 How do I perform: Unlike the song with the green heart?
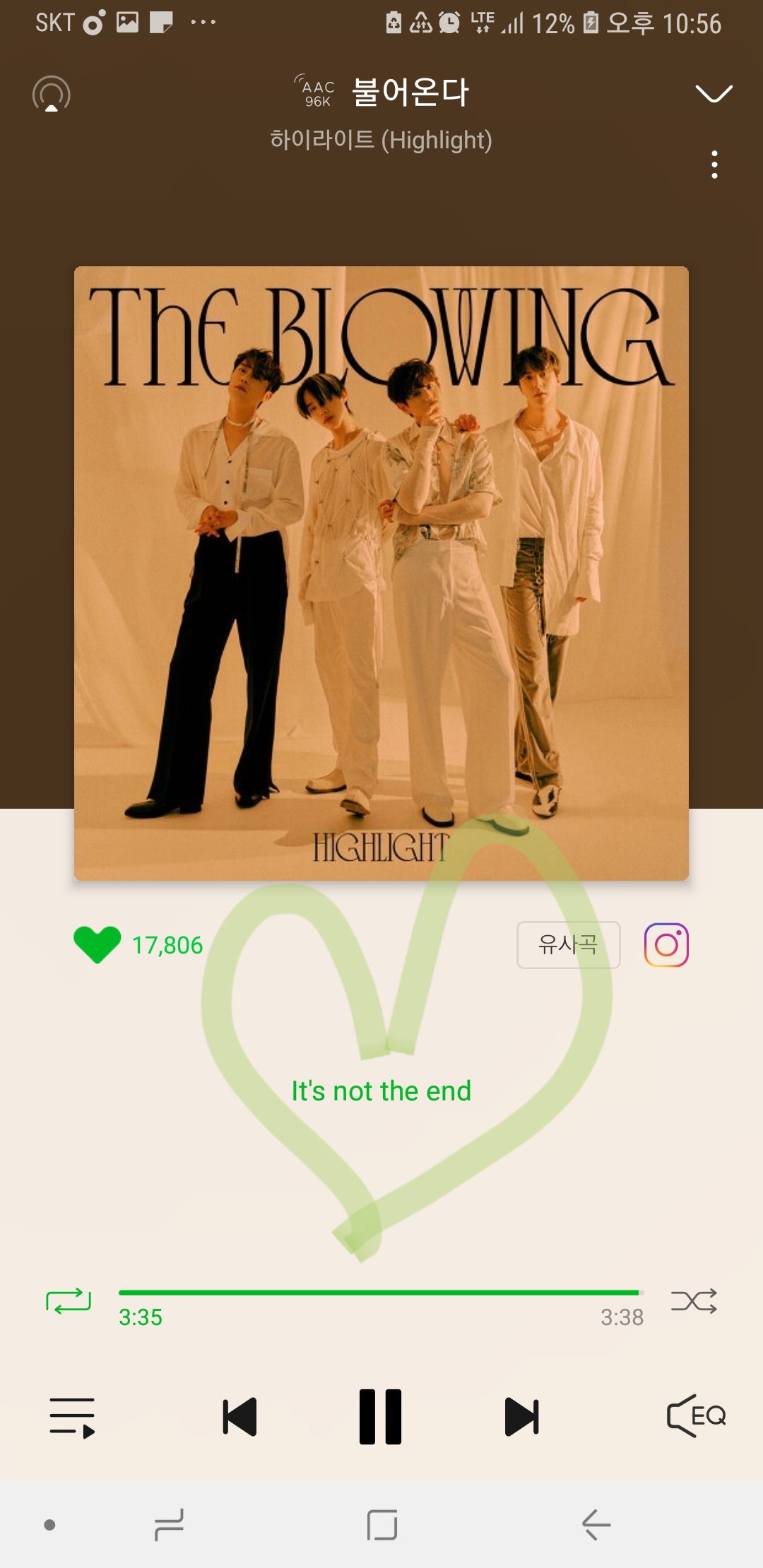click(97, 944)
